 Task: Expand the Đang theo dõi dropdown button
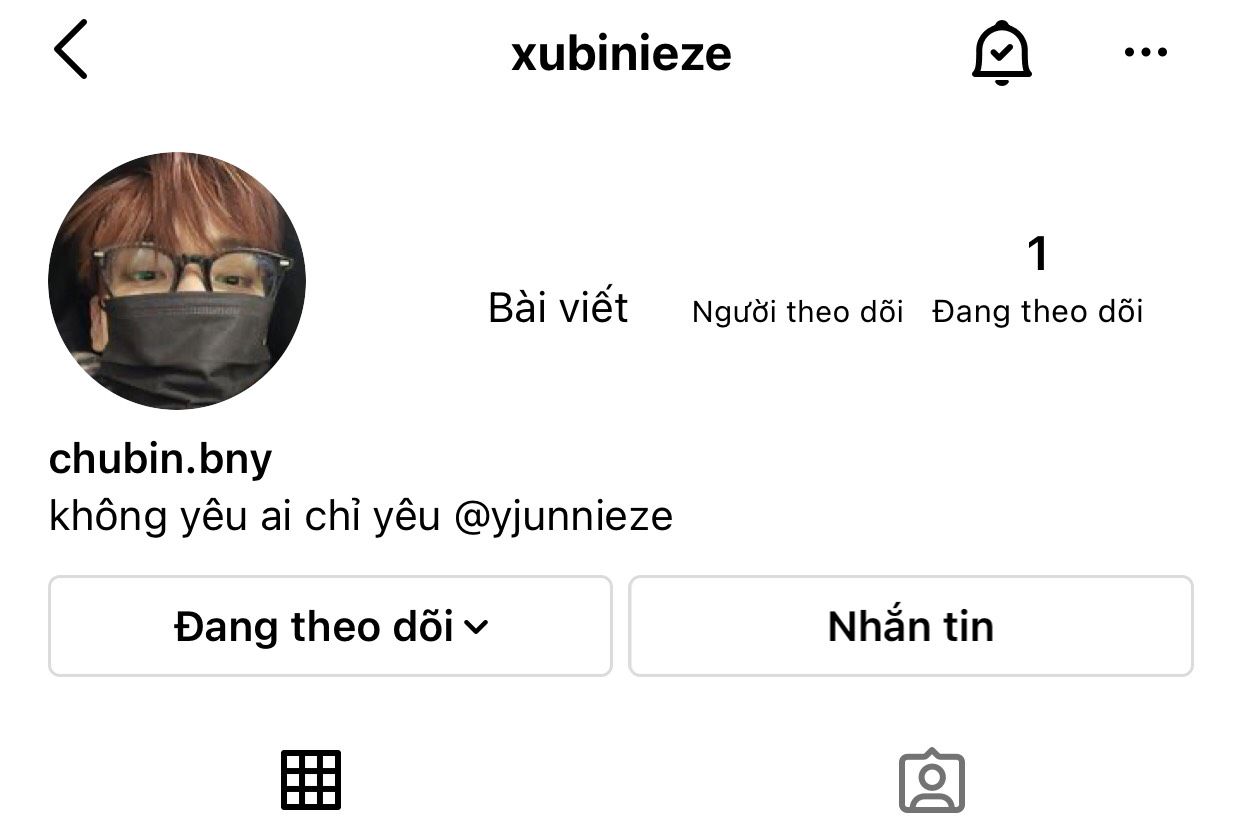pyautogui.click(x=330, y=626)
